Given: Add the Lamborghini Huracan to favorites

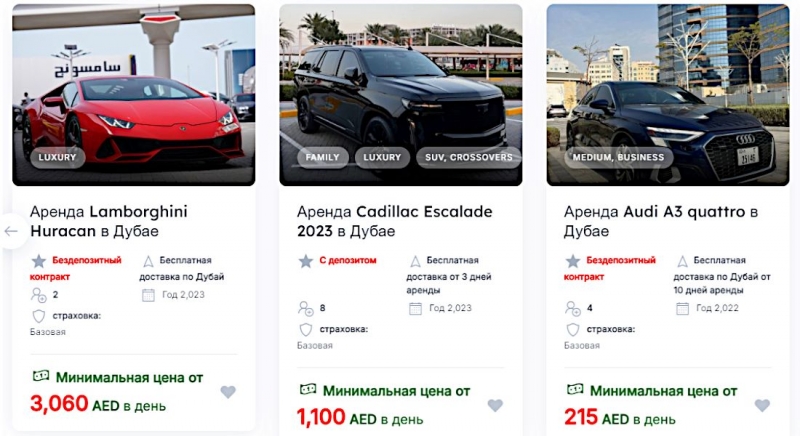Looking at the screenshot, I should [228, 392].
